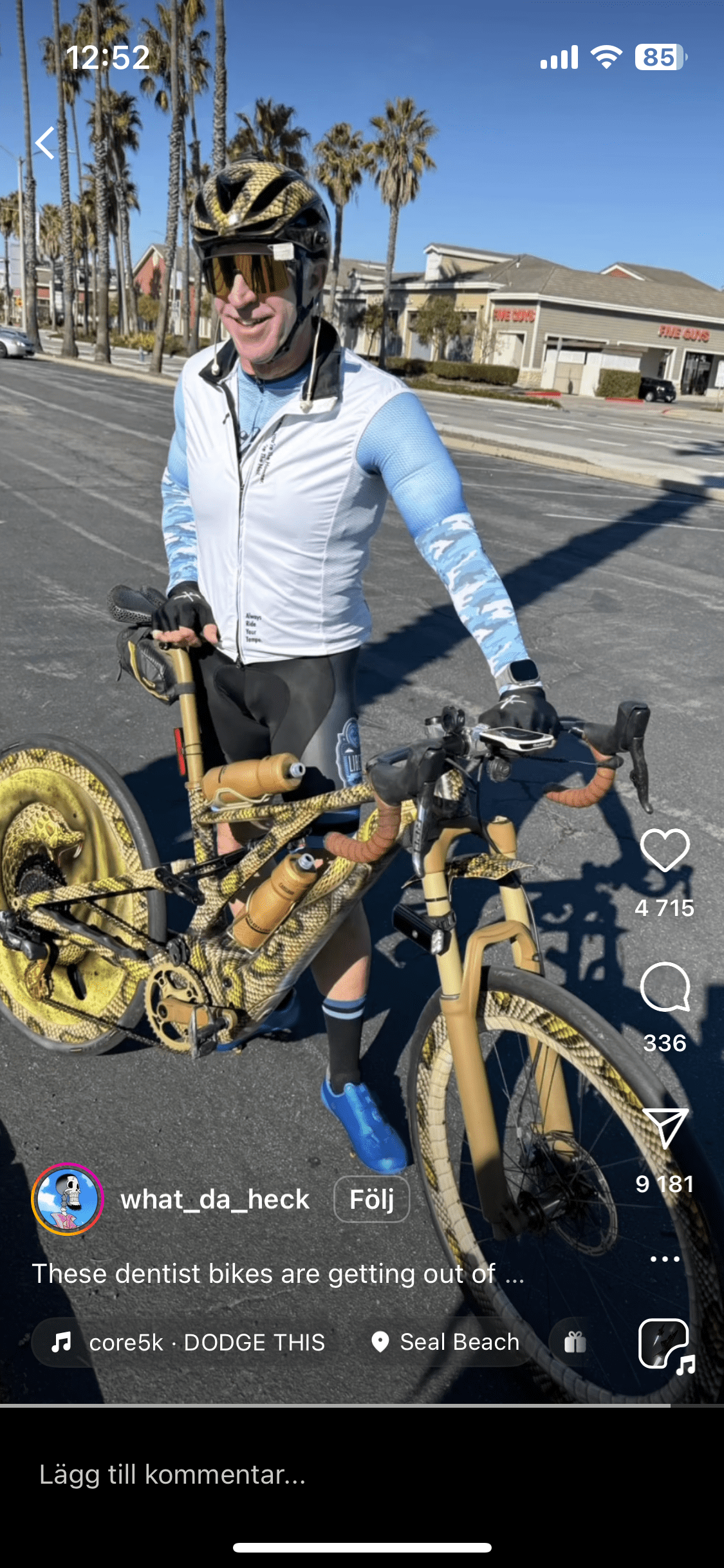Tap the gift icon chip
Viewport: 724px width, 1568px height.
coord(575,1342)
